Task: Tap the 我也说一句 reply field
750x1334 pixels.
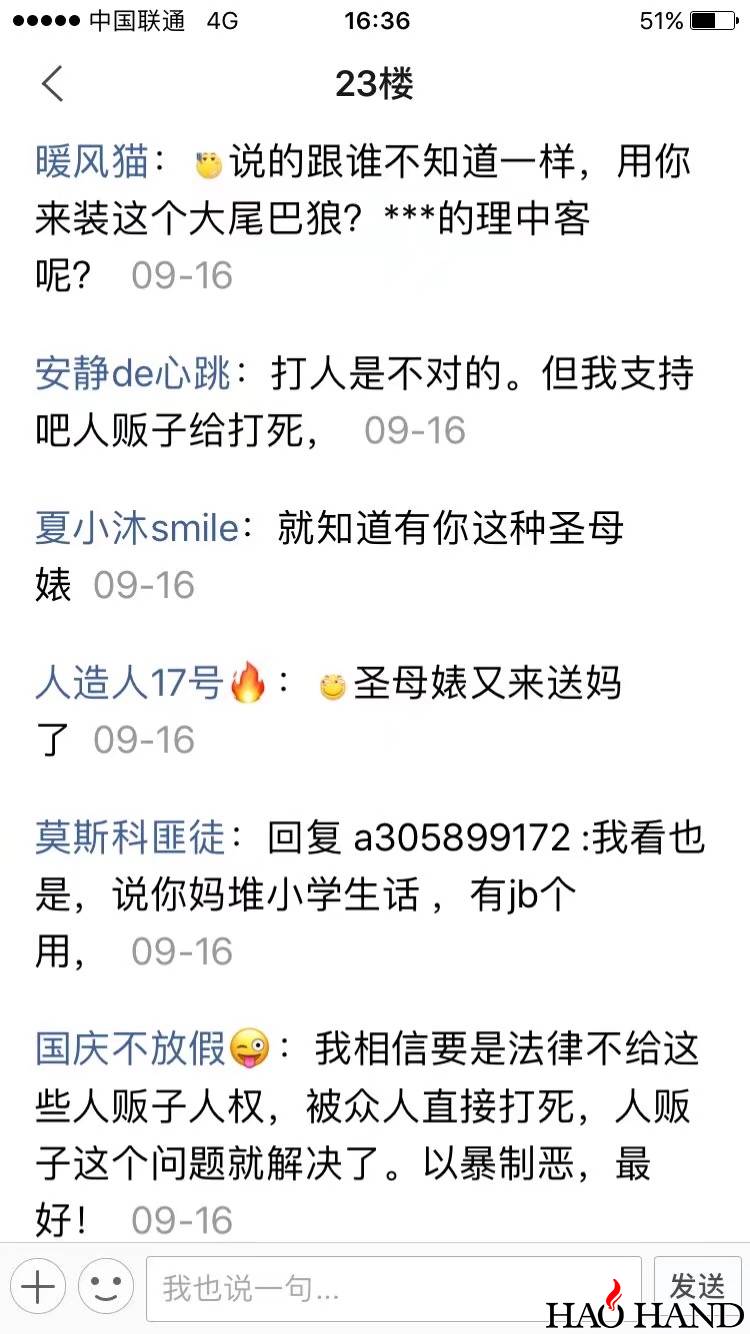Action: [393, 1288]
